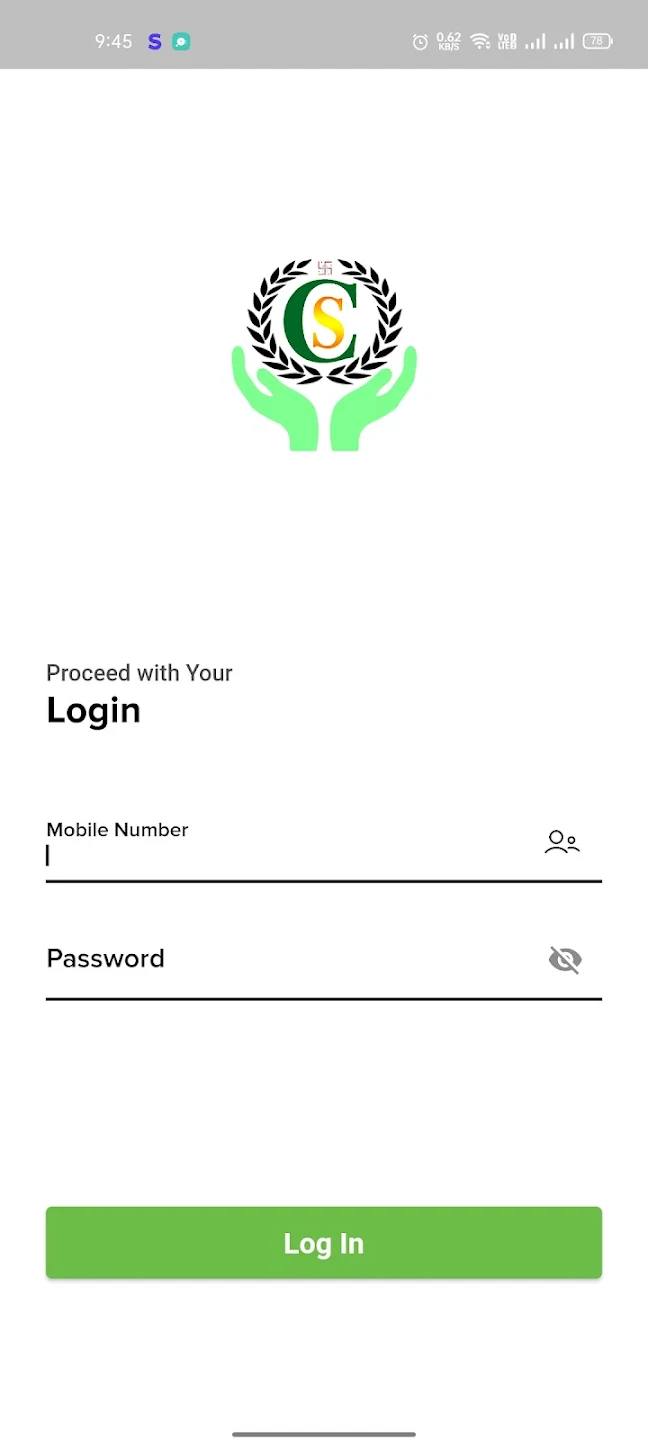Focus the Mobile Number field

coord(290,853)
